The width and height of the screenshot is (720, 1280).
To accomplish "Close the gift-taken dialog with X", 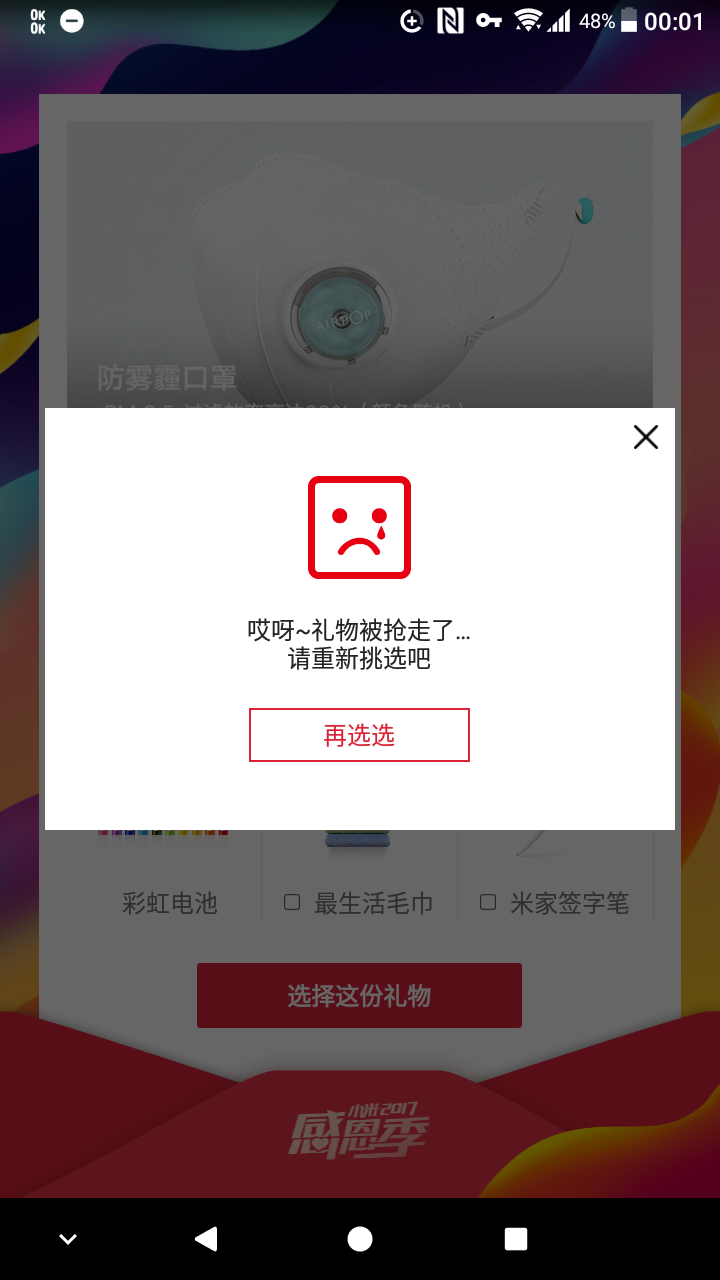I will click(646, 437).
